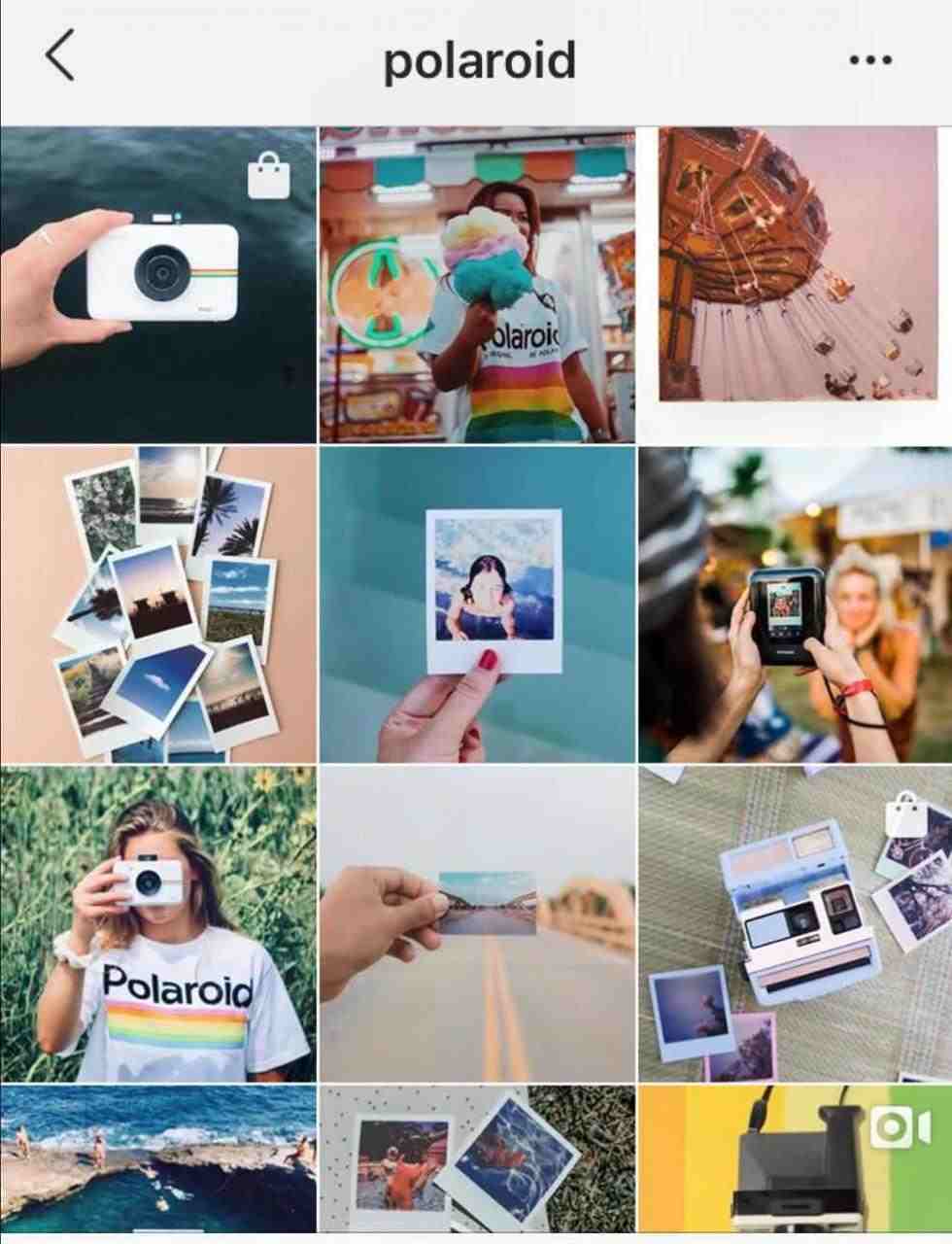This screenshot has height=1244, width=952.
Task: Open the three-dot overflow menu
Action: pyautogui.click(x=869, y=60)
